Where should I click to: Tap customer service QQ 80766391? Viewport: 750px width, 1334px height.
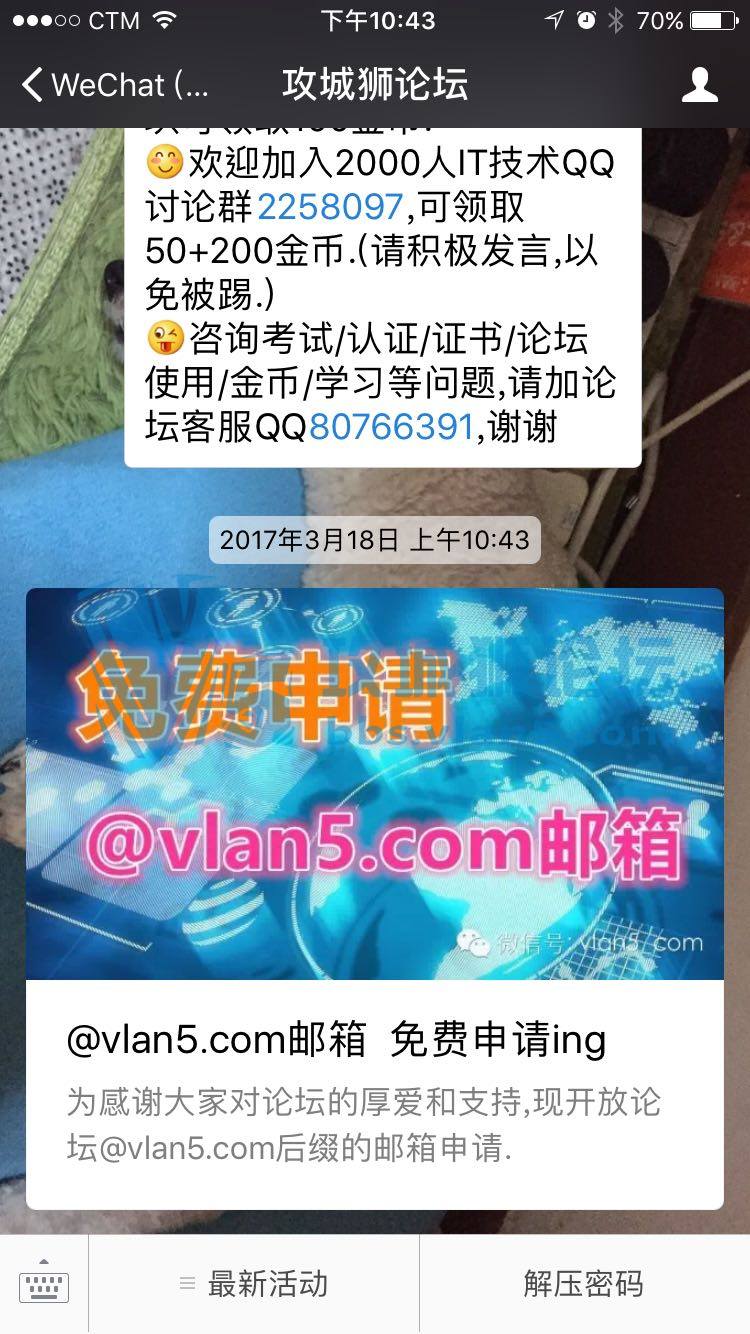(x=390, y=427)
